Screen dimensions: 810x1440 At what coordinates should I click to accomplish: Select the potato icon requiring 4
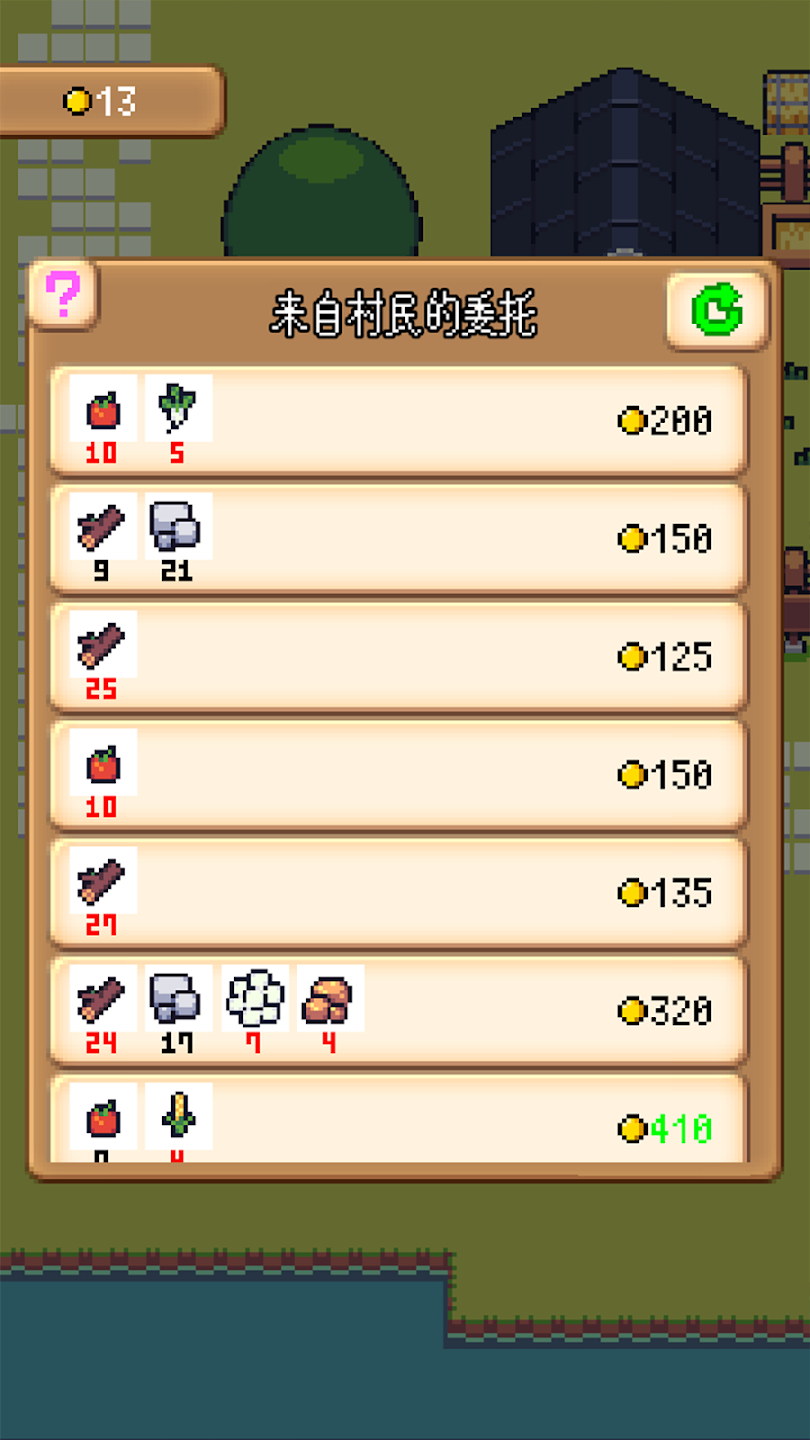click(329, 1000)
